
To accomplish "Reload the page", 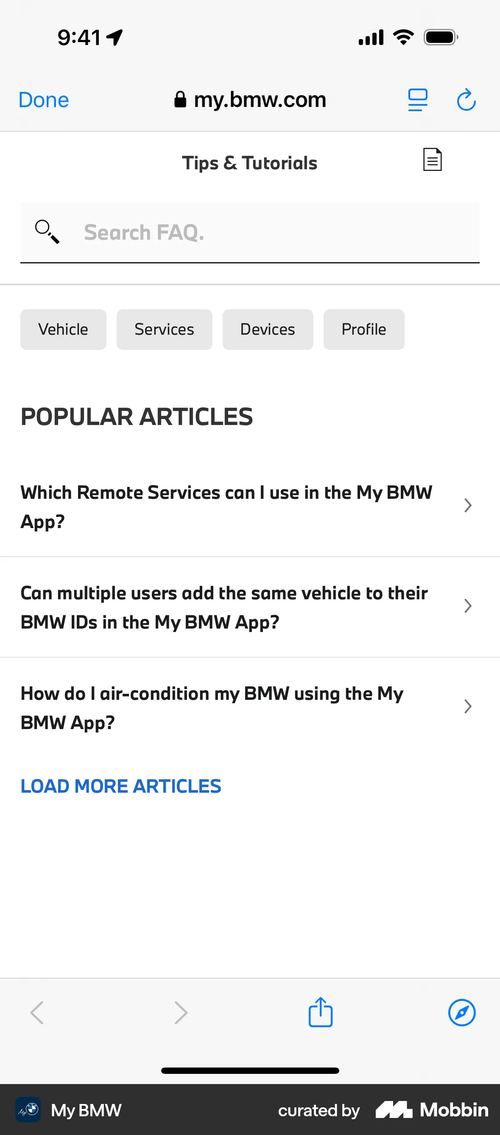I will 466,100.
